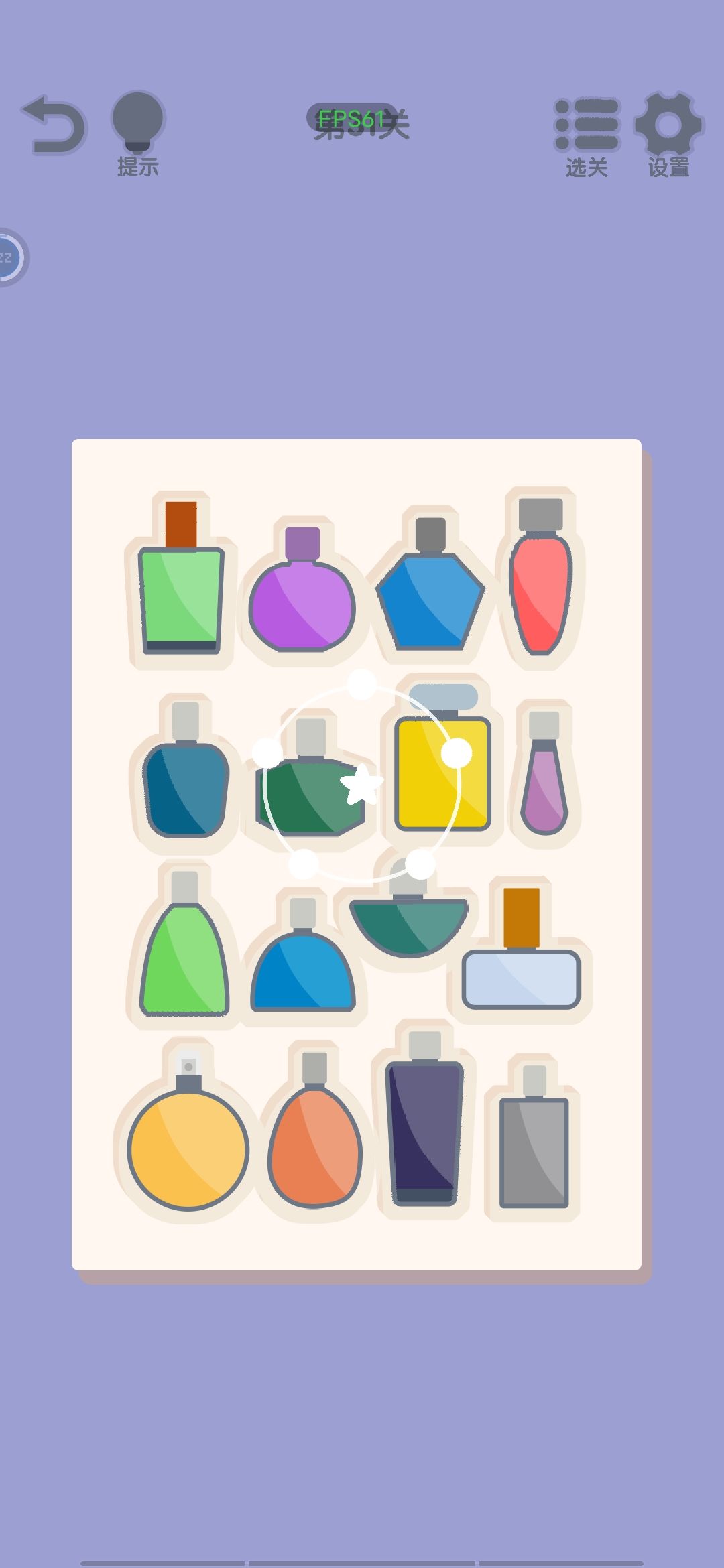Tap the blue 22 counter badge on the left edge

point(10,258)
